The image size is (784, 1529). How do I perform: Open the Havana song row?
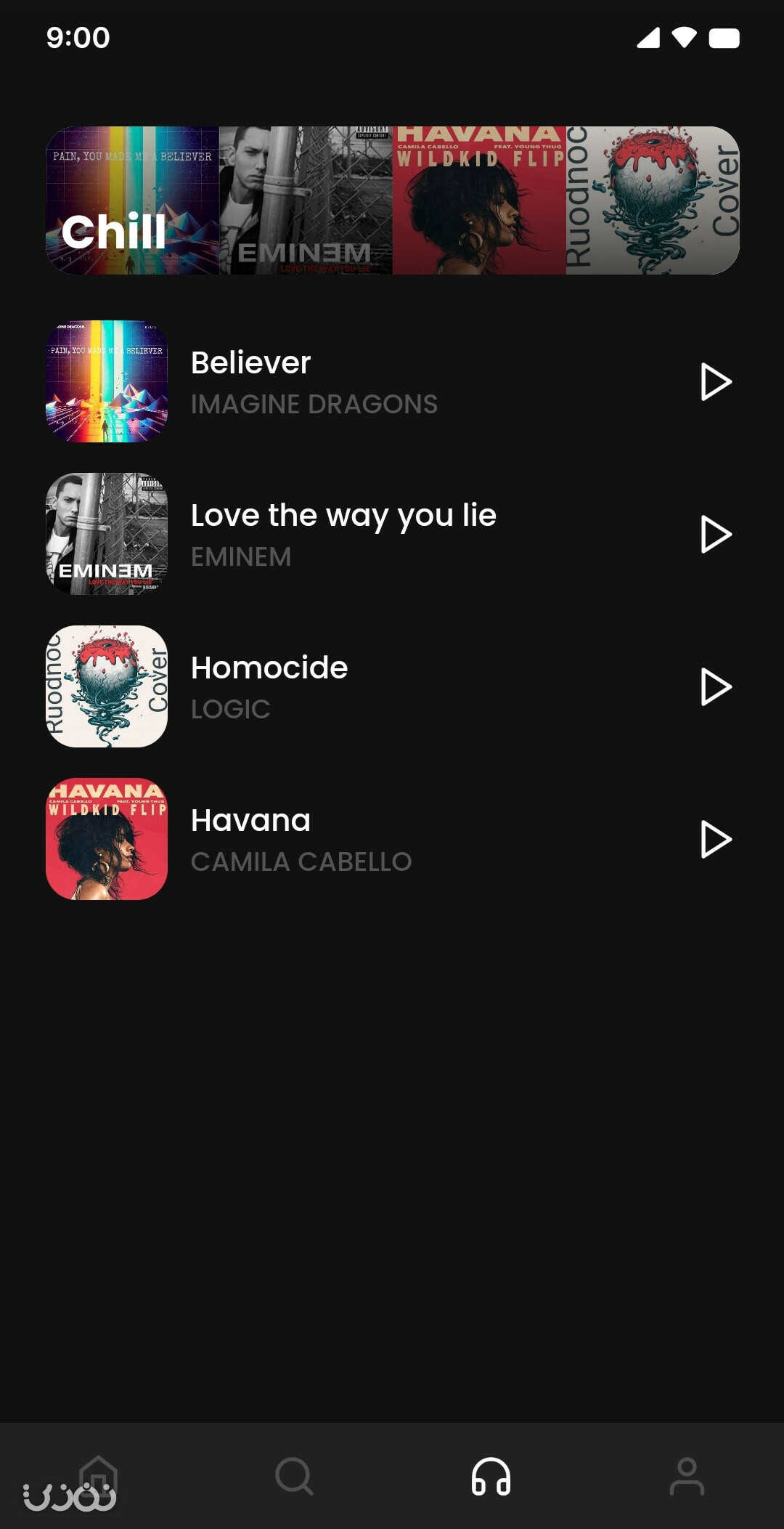click(393, 839)
